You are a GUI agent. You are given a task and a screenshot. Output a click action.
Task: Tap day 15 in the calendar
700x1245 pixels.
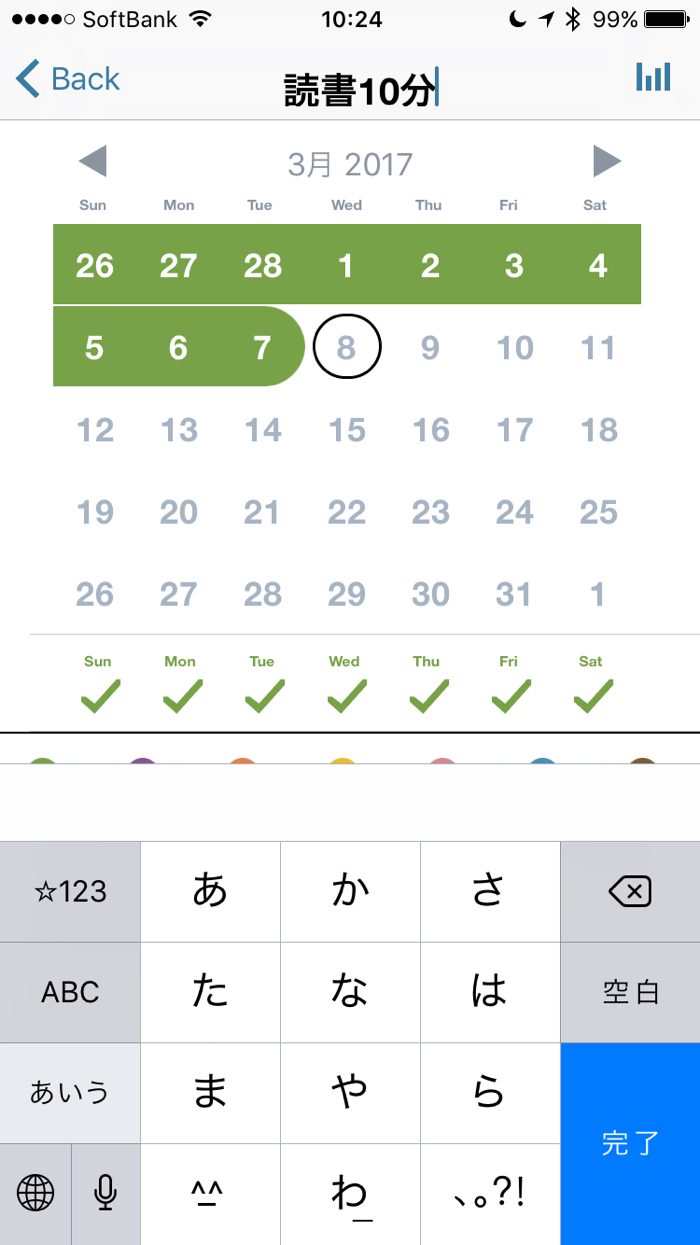click(x=346, y=430)
